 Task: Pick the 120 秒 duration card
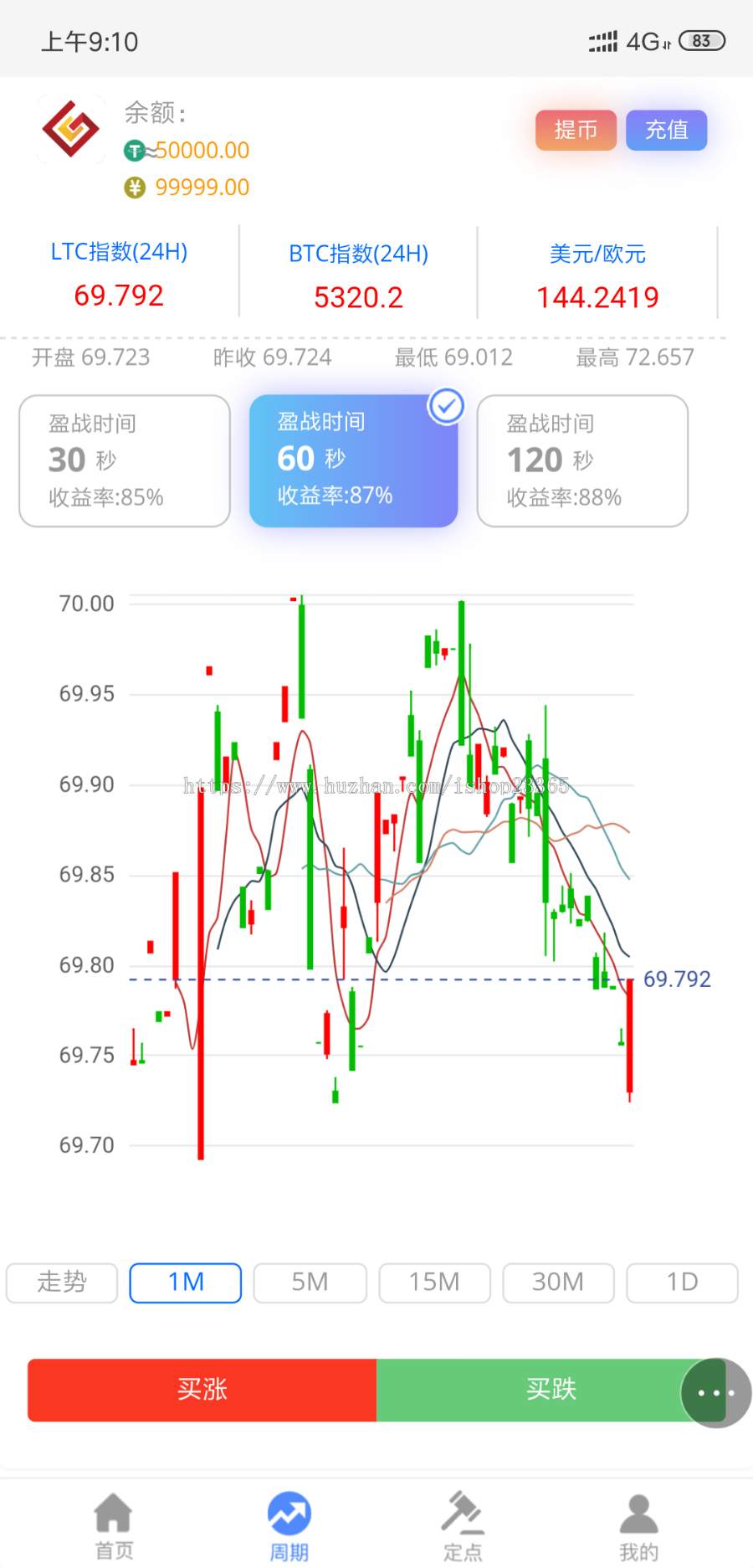click(582, 460)
